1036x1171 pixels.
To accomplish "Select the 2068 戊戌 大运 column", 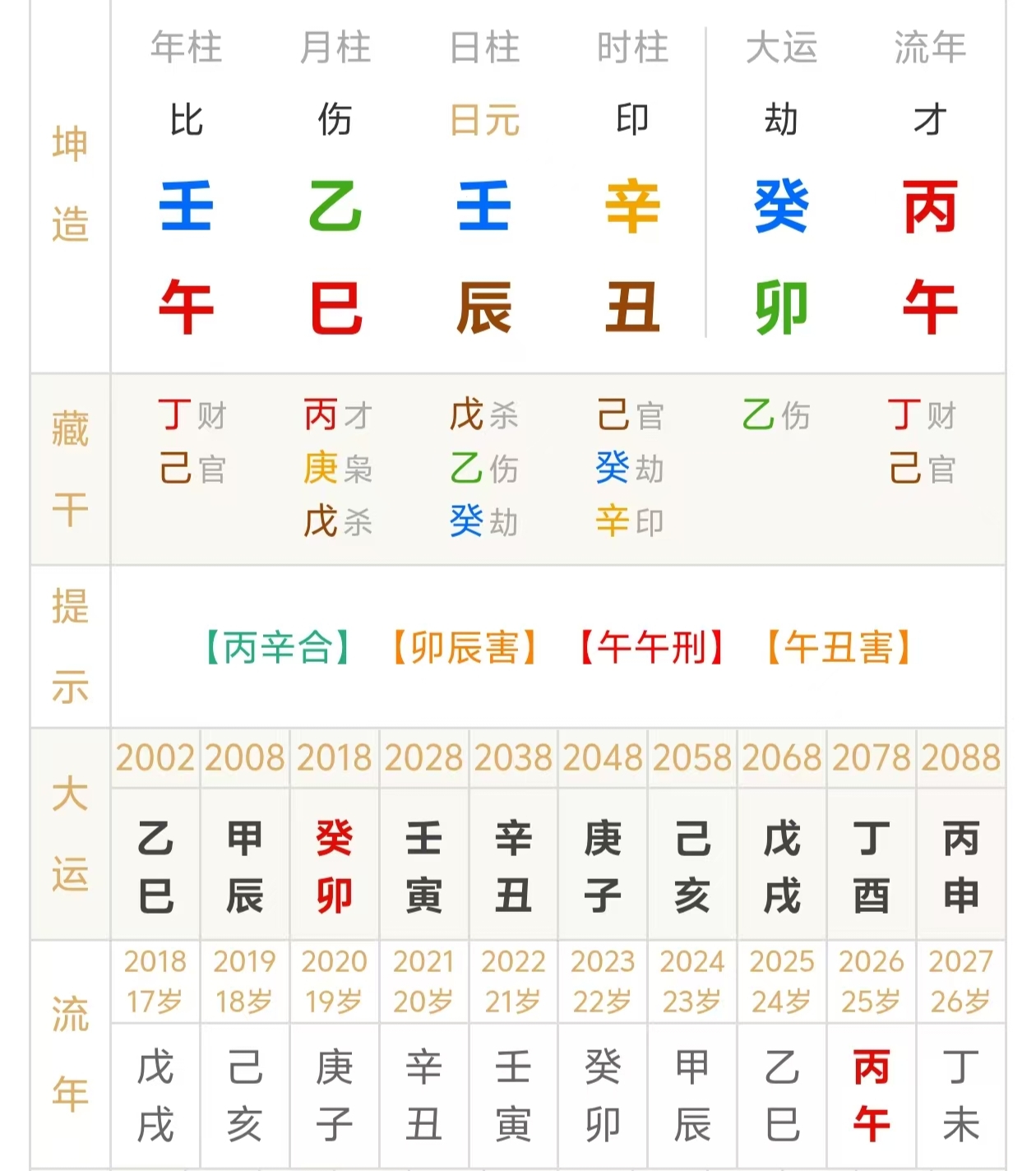I will (782, 834).
